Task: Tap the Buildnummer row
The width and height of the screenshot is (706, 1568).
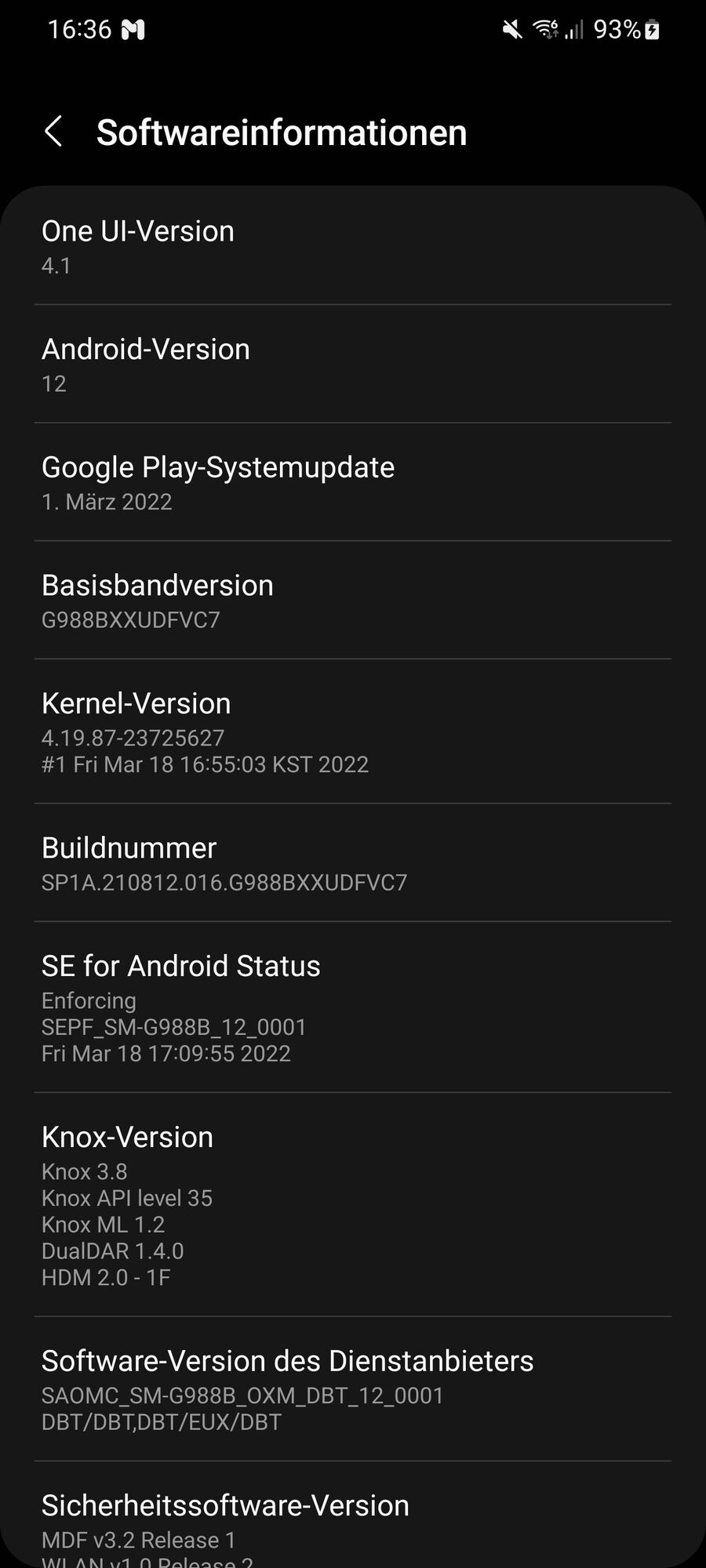Action: [x=353, y=863]
